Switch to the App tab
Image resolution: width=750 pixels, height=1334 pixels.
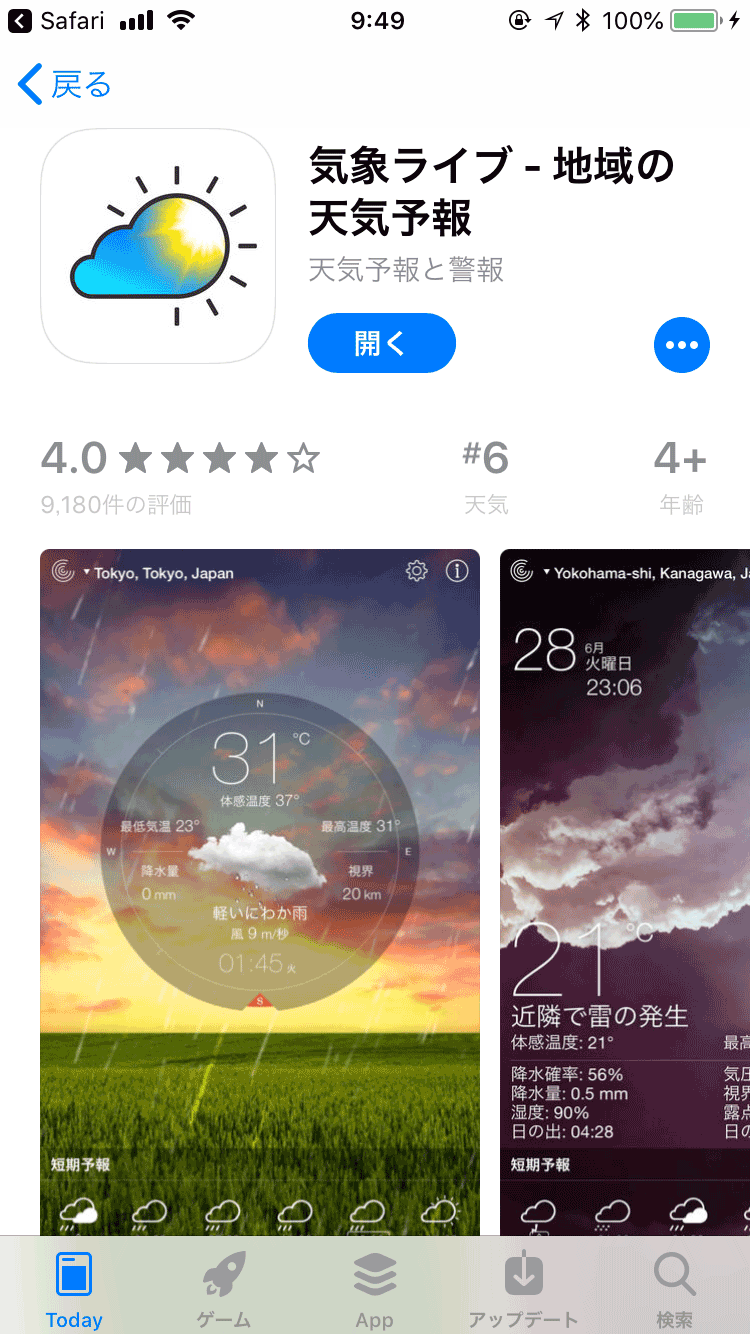coord(375,1289)
